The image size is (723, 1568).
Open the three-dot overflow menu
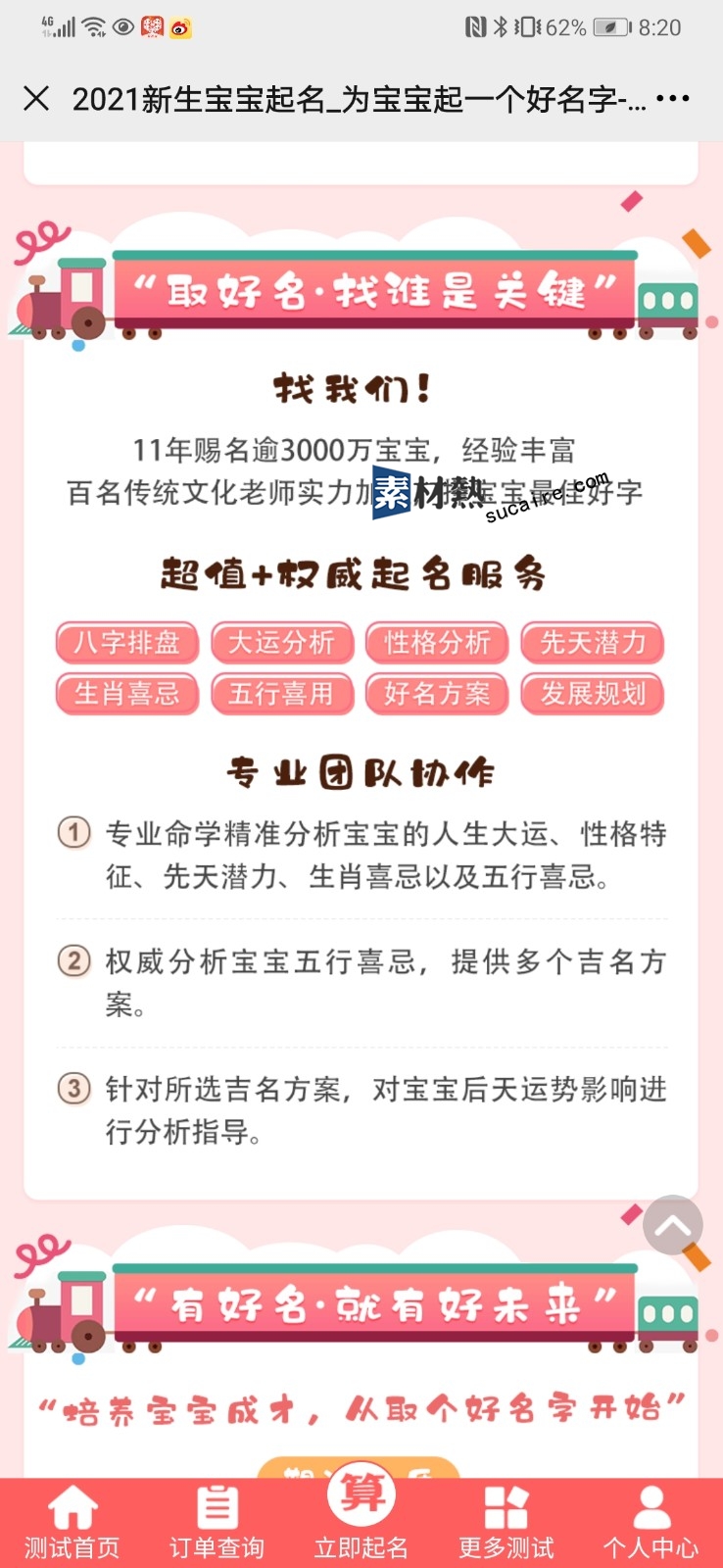coord(673,98)
